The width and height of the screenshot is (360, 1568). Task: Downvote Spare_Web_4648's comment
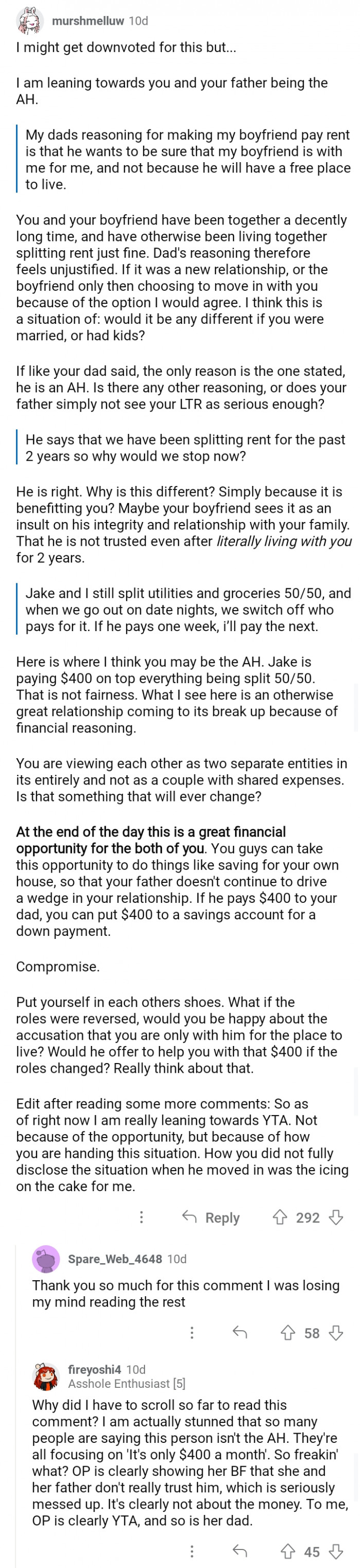tap(336, 1333)
